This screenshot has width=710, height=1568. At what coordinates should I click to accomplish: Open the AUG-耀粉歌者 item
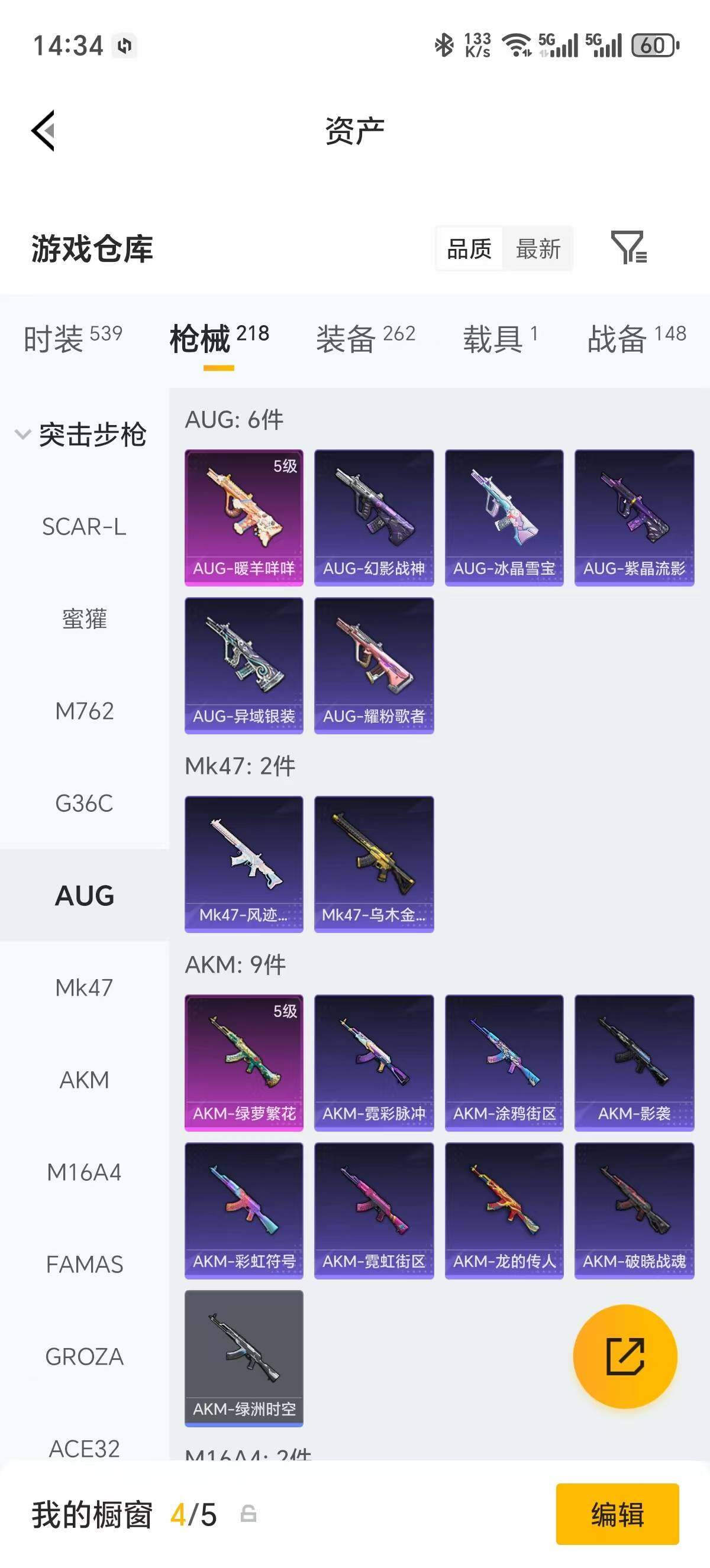tap(374, 665)
